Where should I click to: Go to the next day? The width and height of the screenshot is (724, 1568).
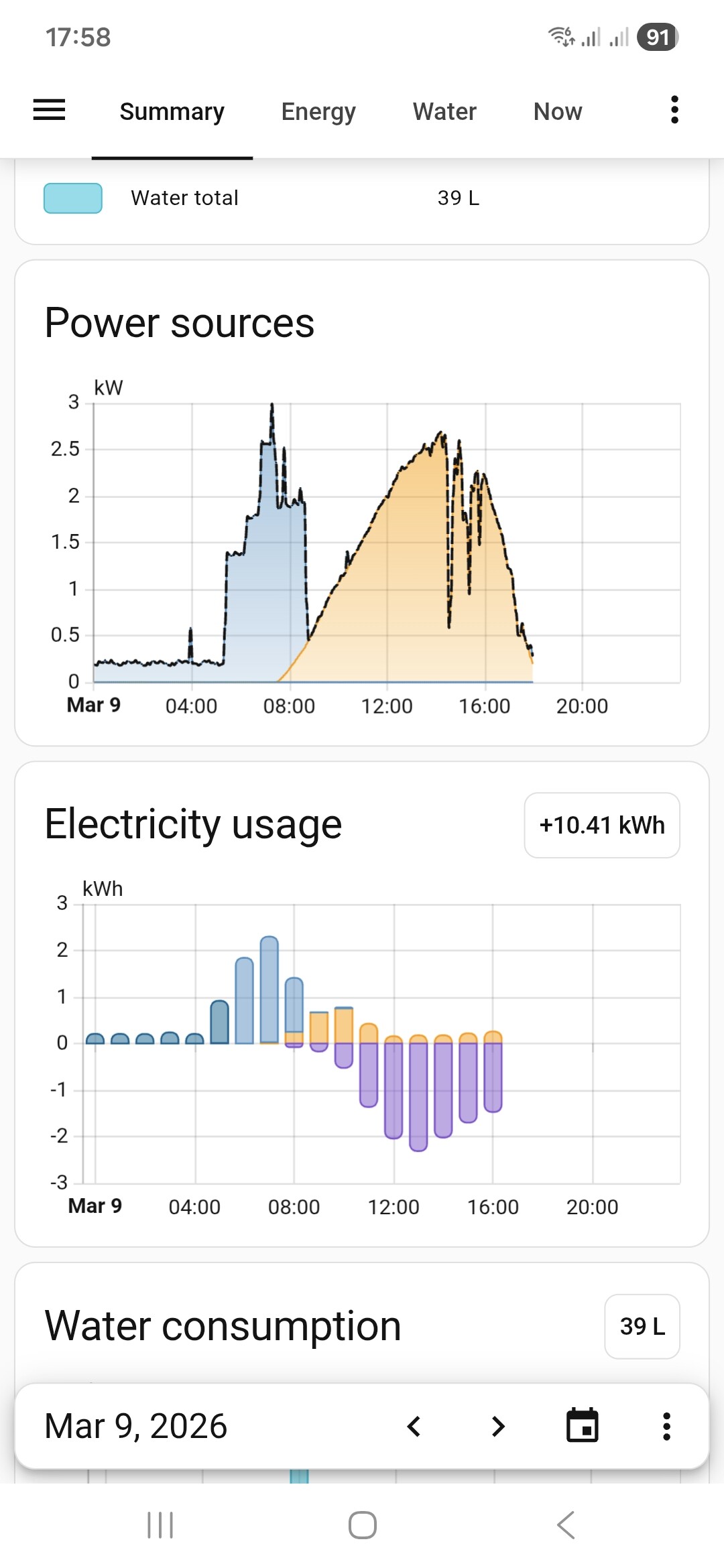coord(497,1427)
